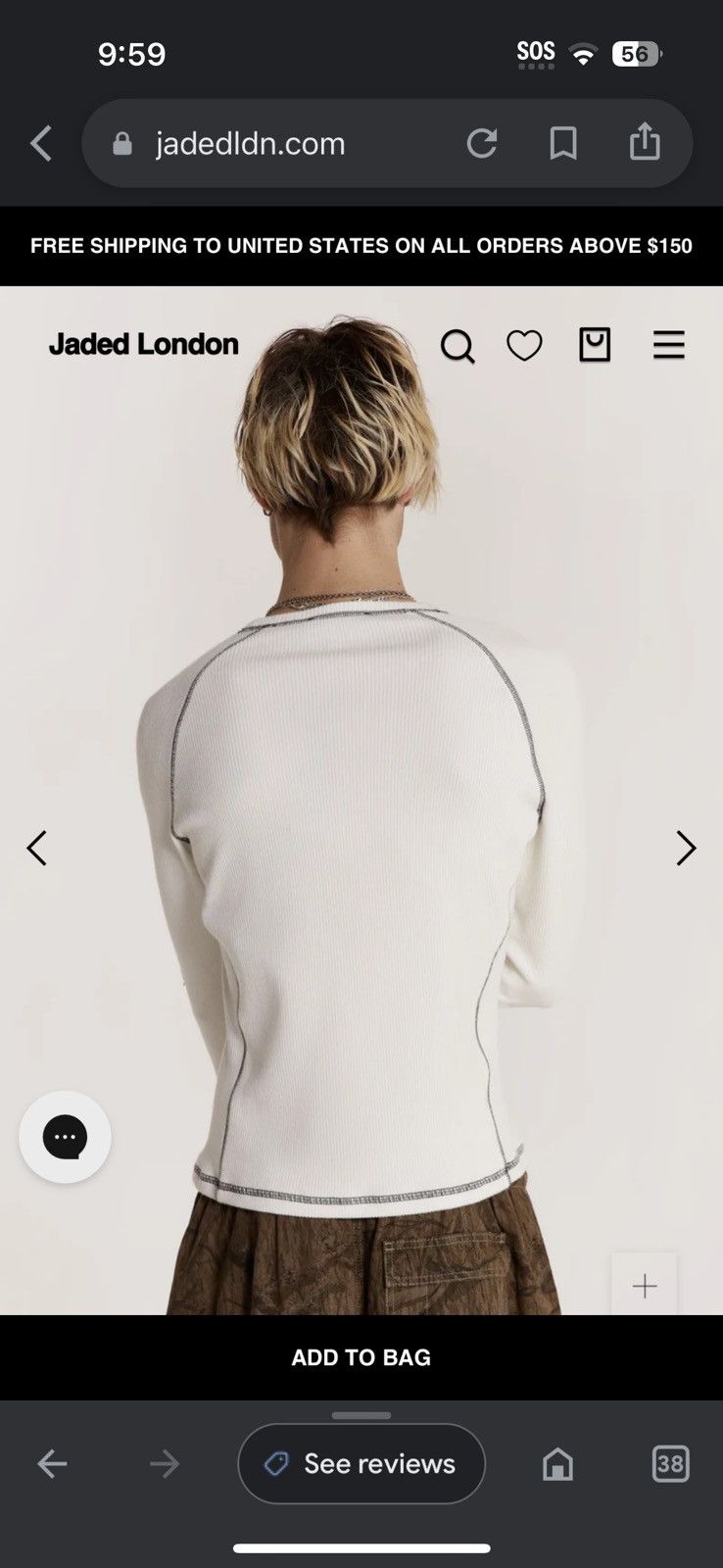The width and height of the screenshot is (723, 1568).
Task: View the shopping bag
Action: pyautogui.click(x=595, y=344)
